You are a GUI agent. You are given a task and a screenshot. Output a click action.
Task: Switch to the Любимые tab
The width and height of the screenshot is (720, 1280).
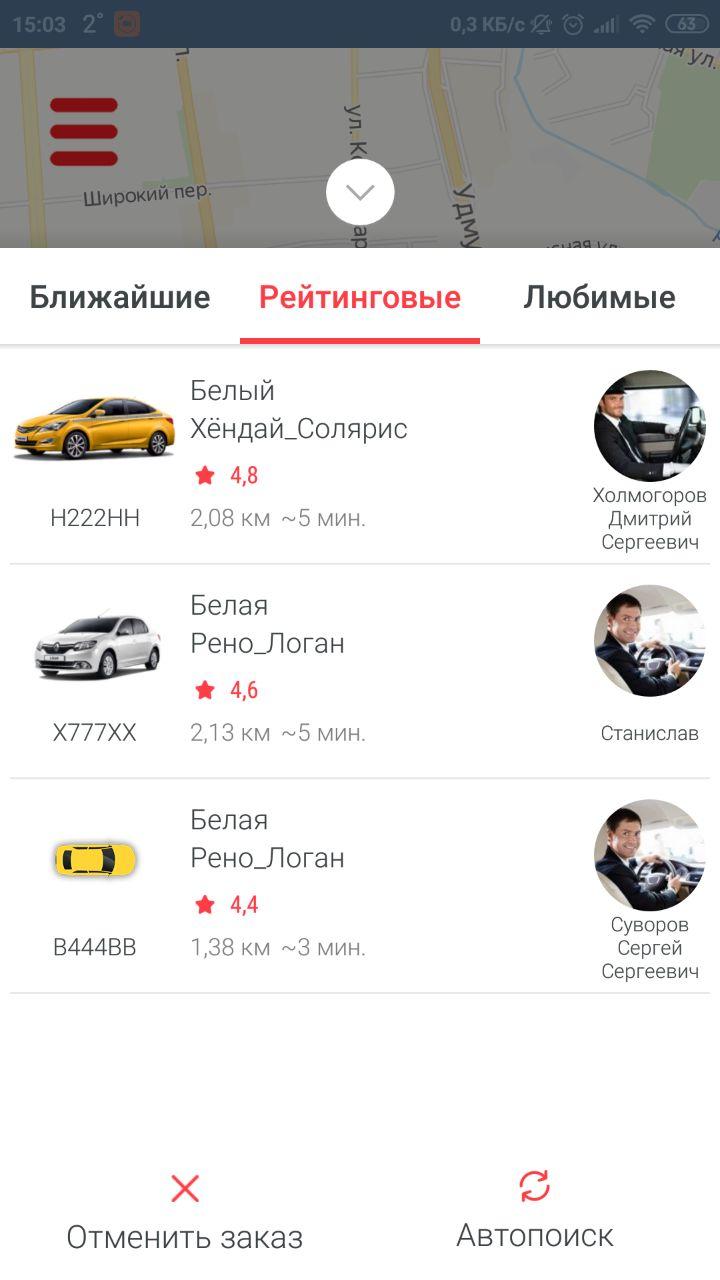(x=599, y=297)
